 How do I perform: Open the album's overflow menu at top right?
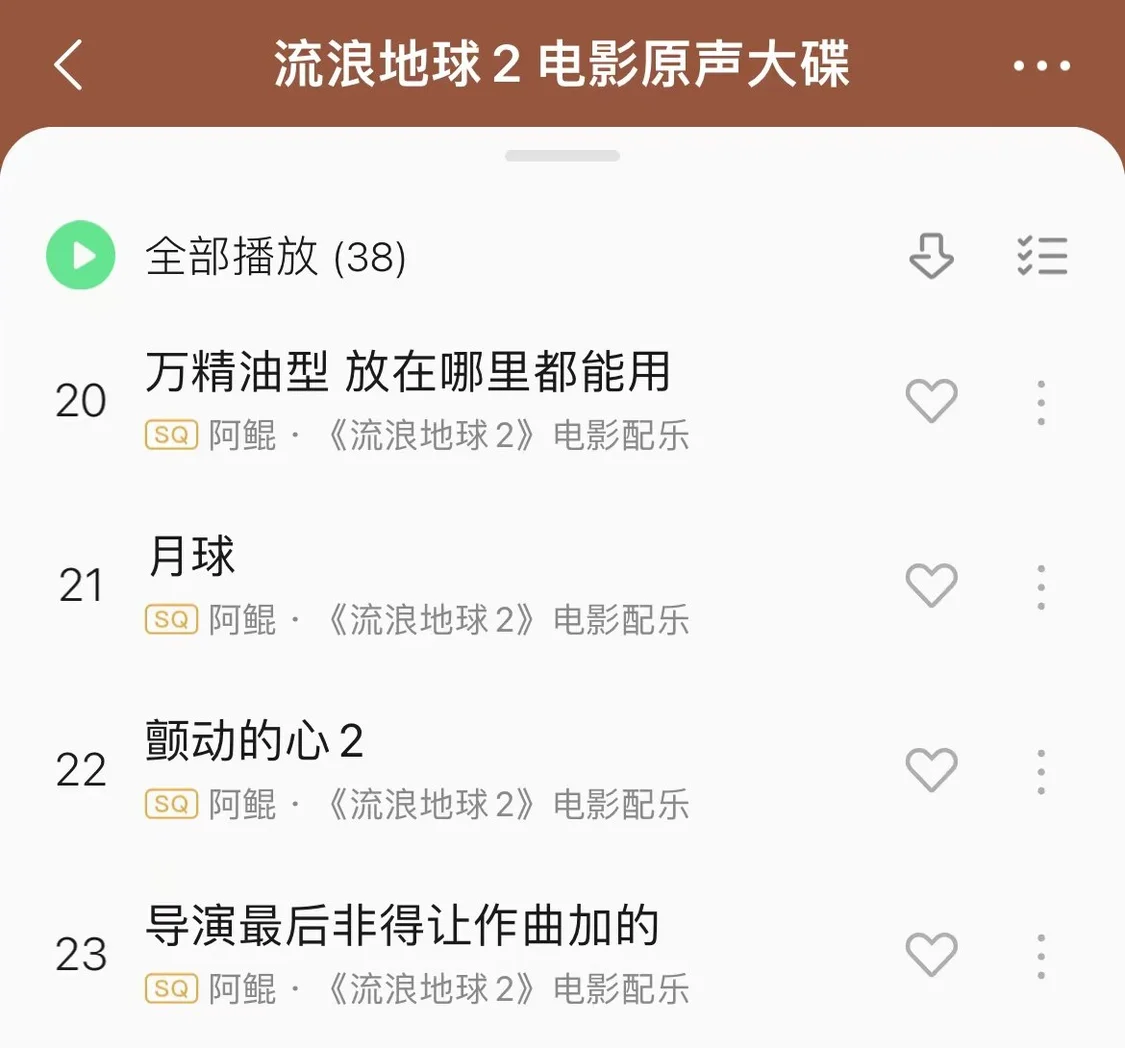[x=1041, y=66]
